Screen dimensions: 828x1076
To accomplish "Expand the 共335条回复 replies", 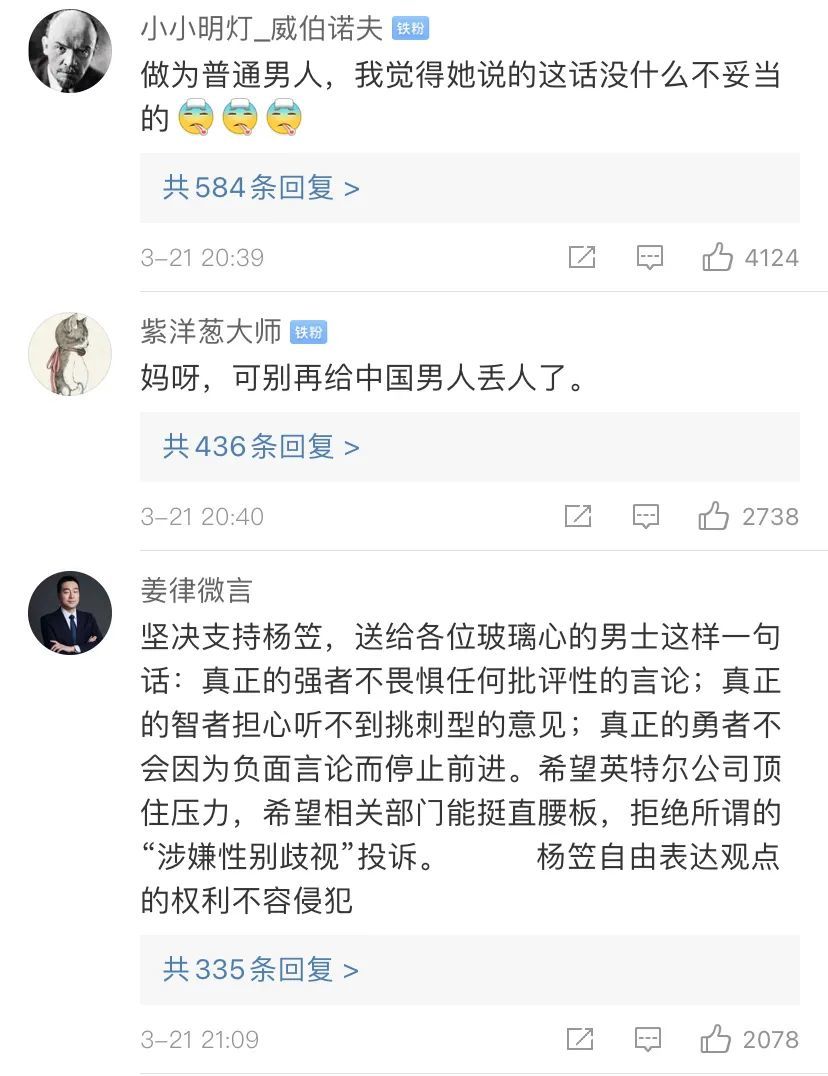I will pyautogui.click(x=261, y=969).
